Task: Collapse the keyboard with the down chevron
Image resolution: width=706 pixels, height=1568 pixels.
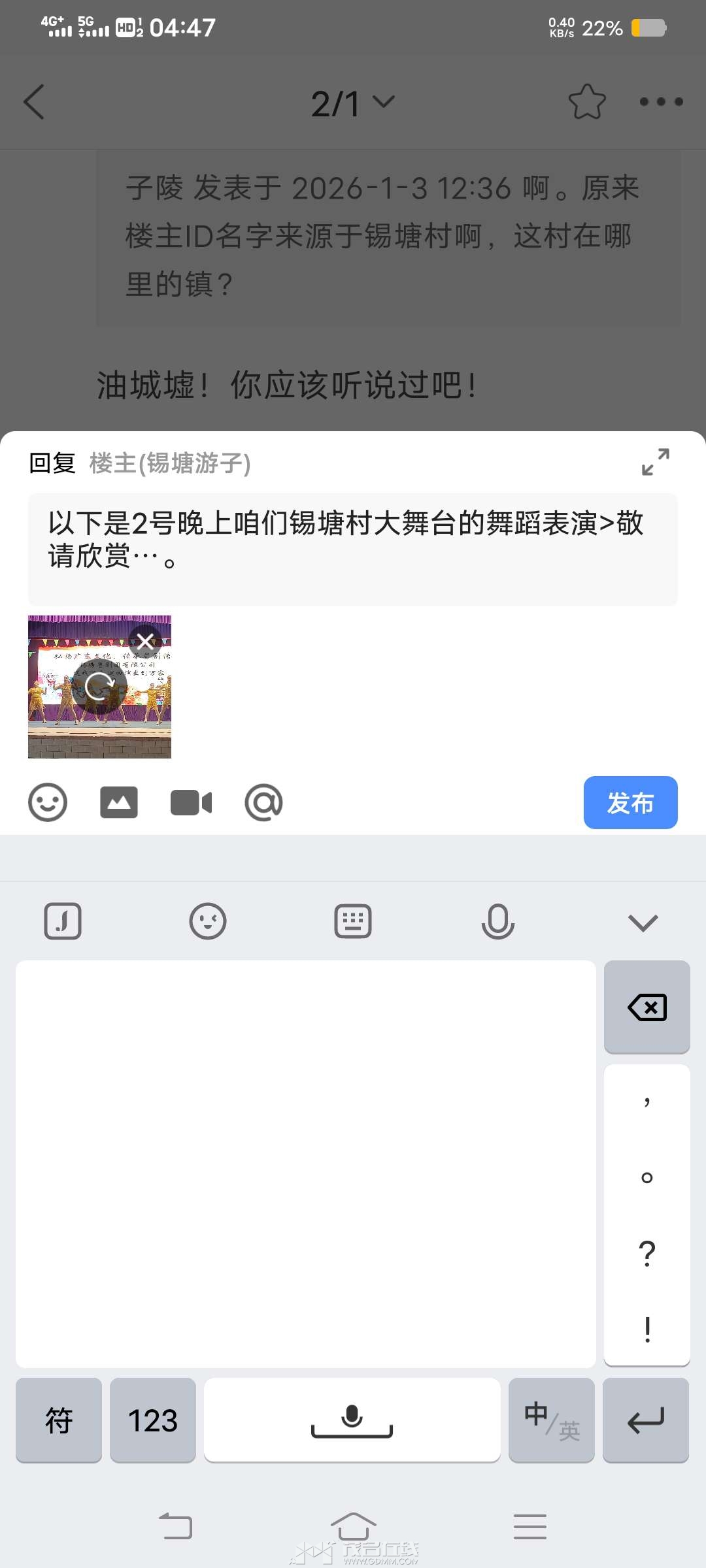Action: pyautogui.click(x=643, y=922)
